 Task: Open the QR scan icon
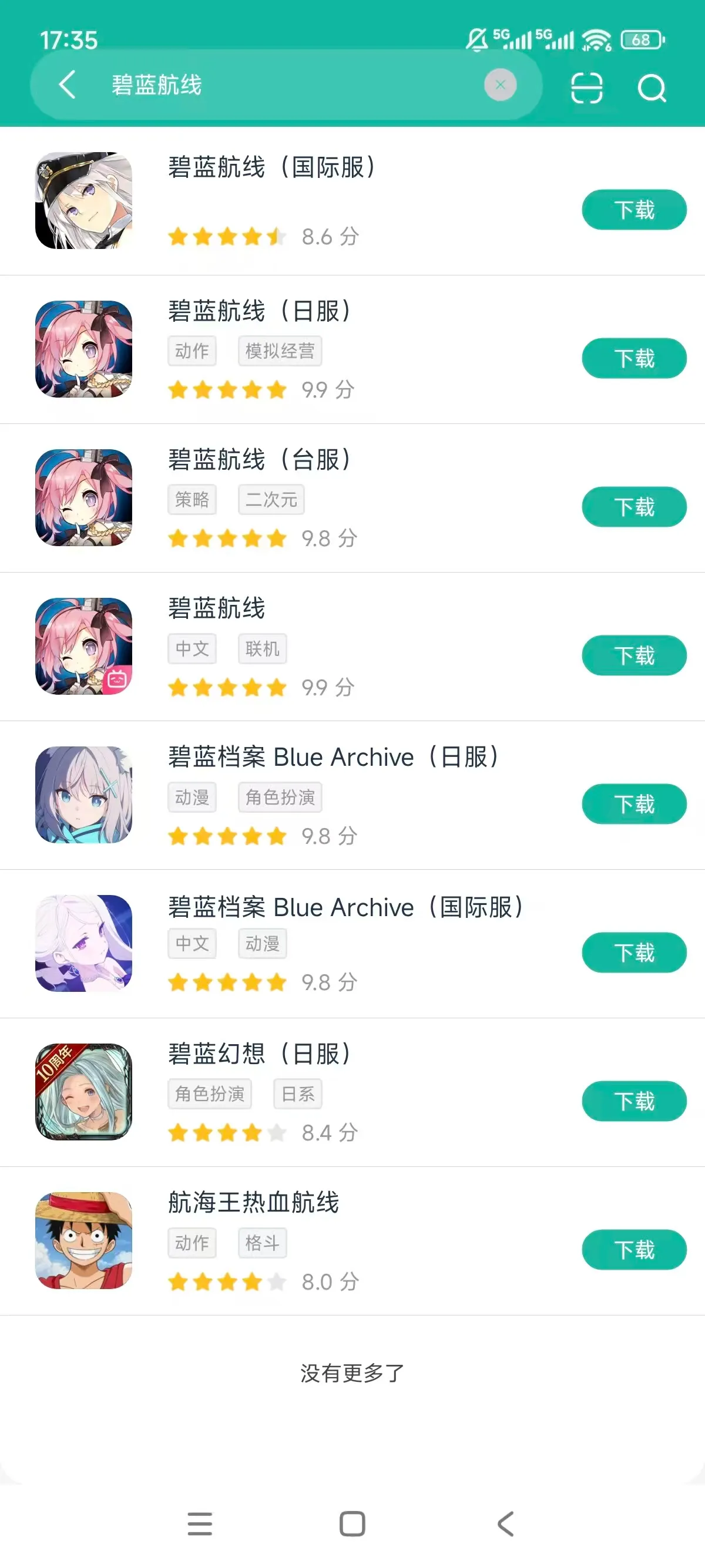[586, 88]
